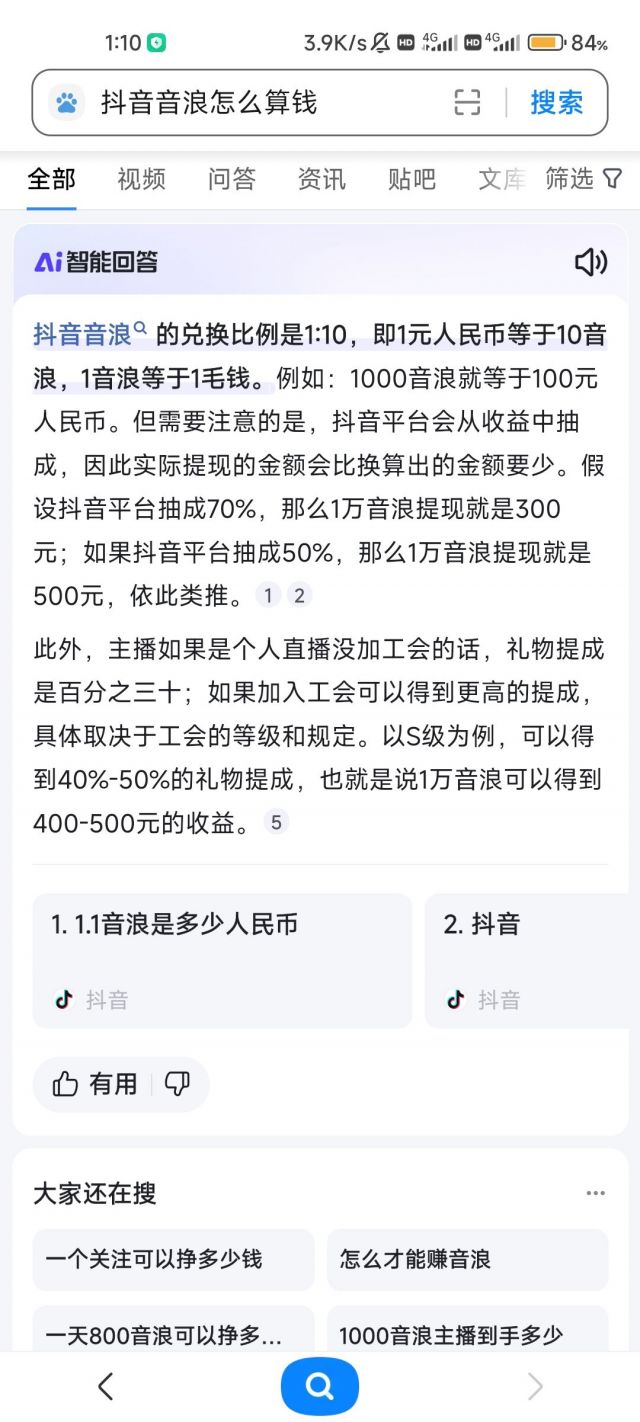Open the more options in 大家还在搜
The height and width of the screenshot is (1422, 640).
596,1193
